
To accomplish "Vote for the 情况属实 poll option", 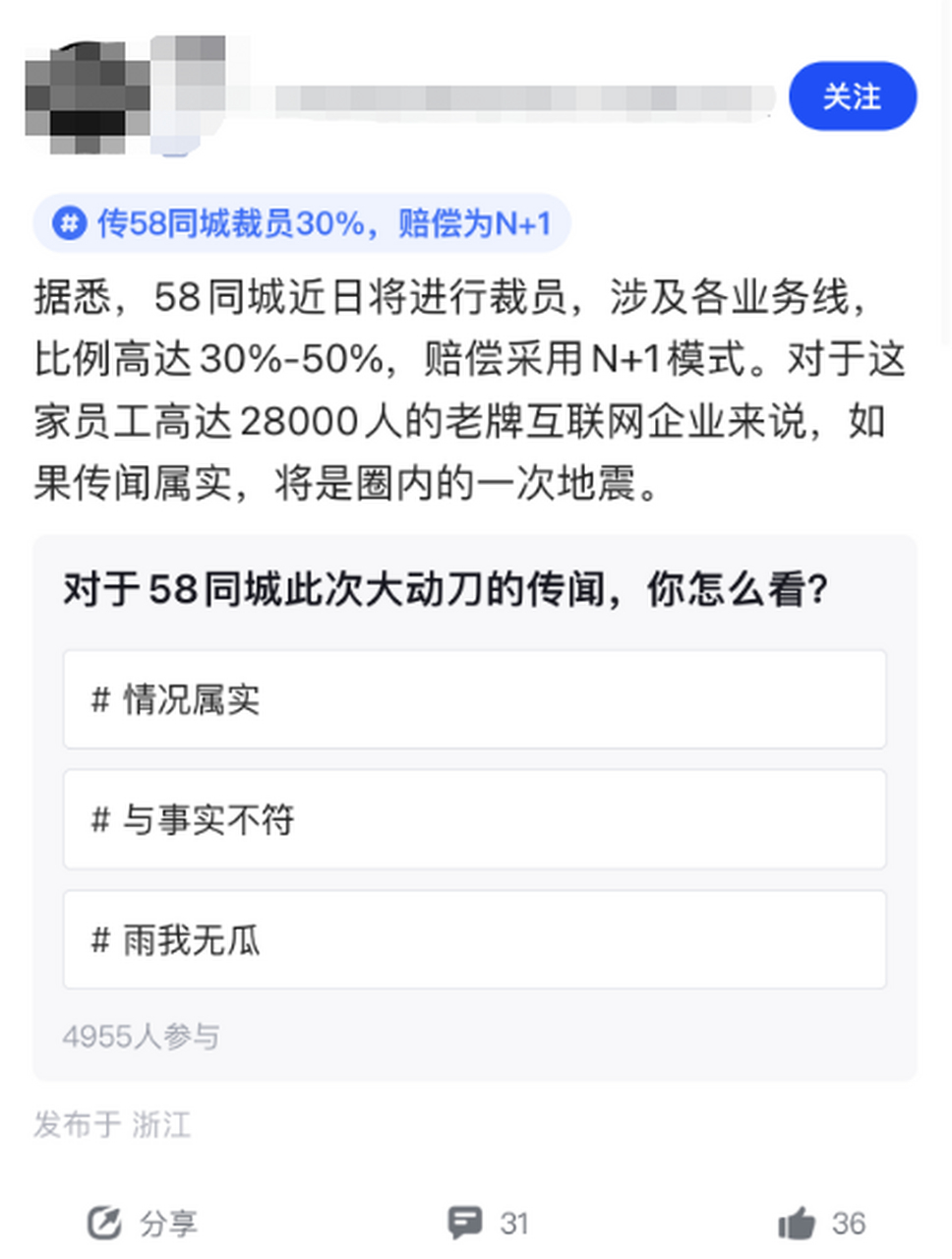I will click(475, 698).
